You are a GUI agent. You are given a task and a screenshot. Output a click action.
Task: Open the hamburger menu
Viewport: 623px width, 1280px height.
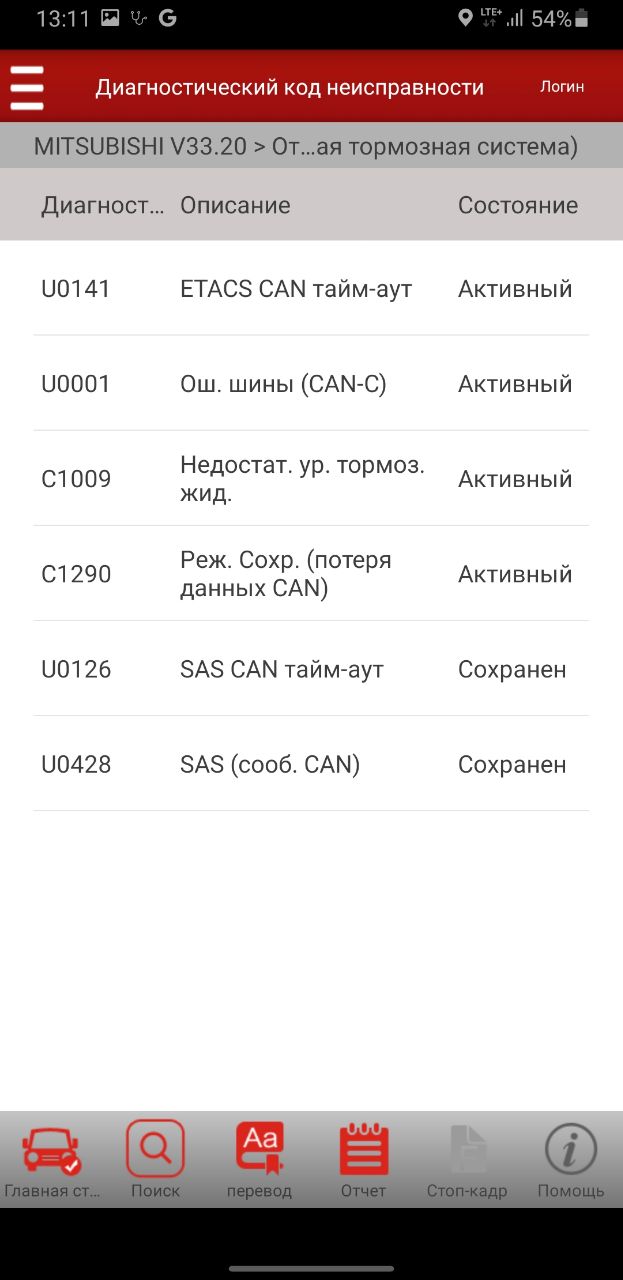[27, 87]
